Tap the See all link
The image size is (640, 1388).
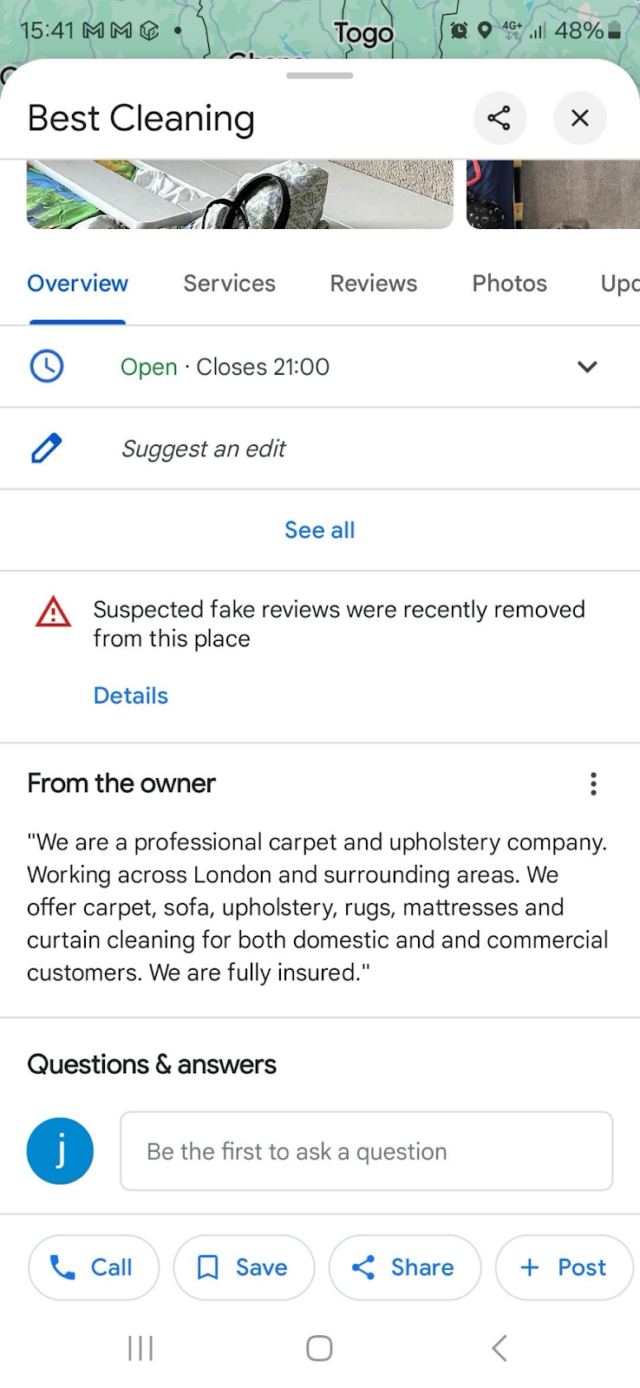click(x=319, y=530)
